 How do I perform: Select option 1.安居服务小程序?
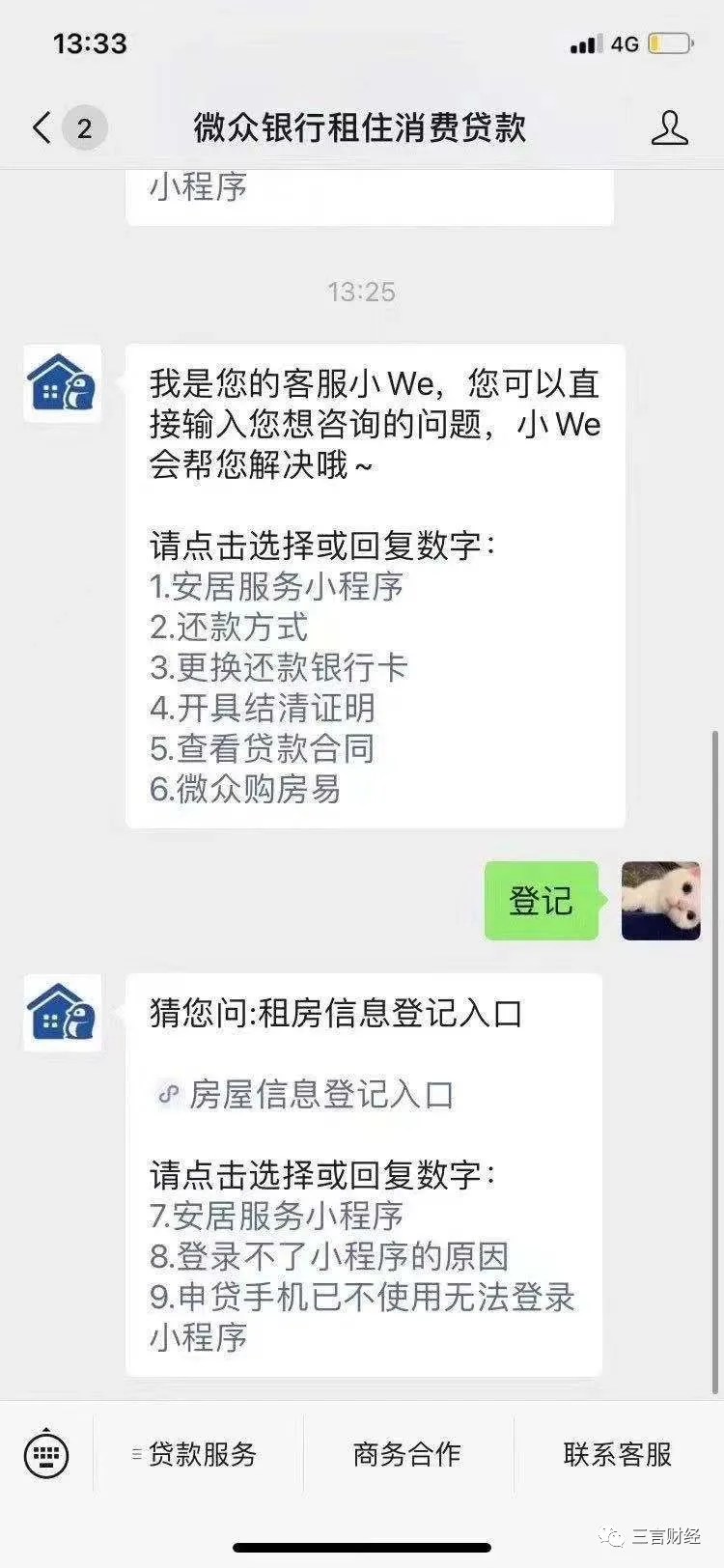277,586
